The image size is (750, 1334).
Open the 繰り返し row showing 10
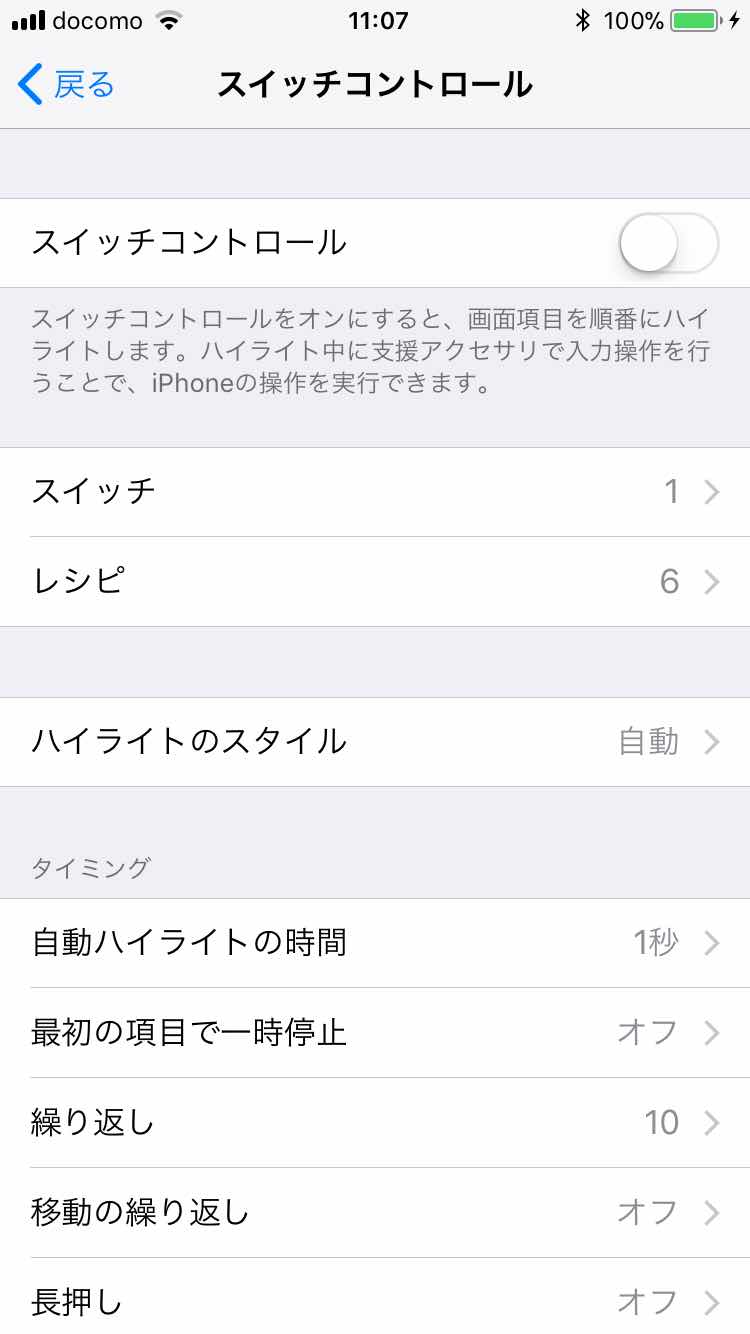click(375, 1123)
